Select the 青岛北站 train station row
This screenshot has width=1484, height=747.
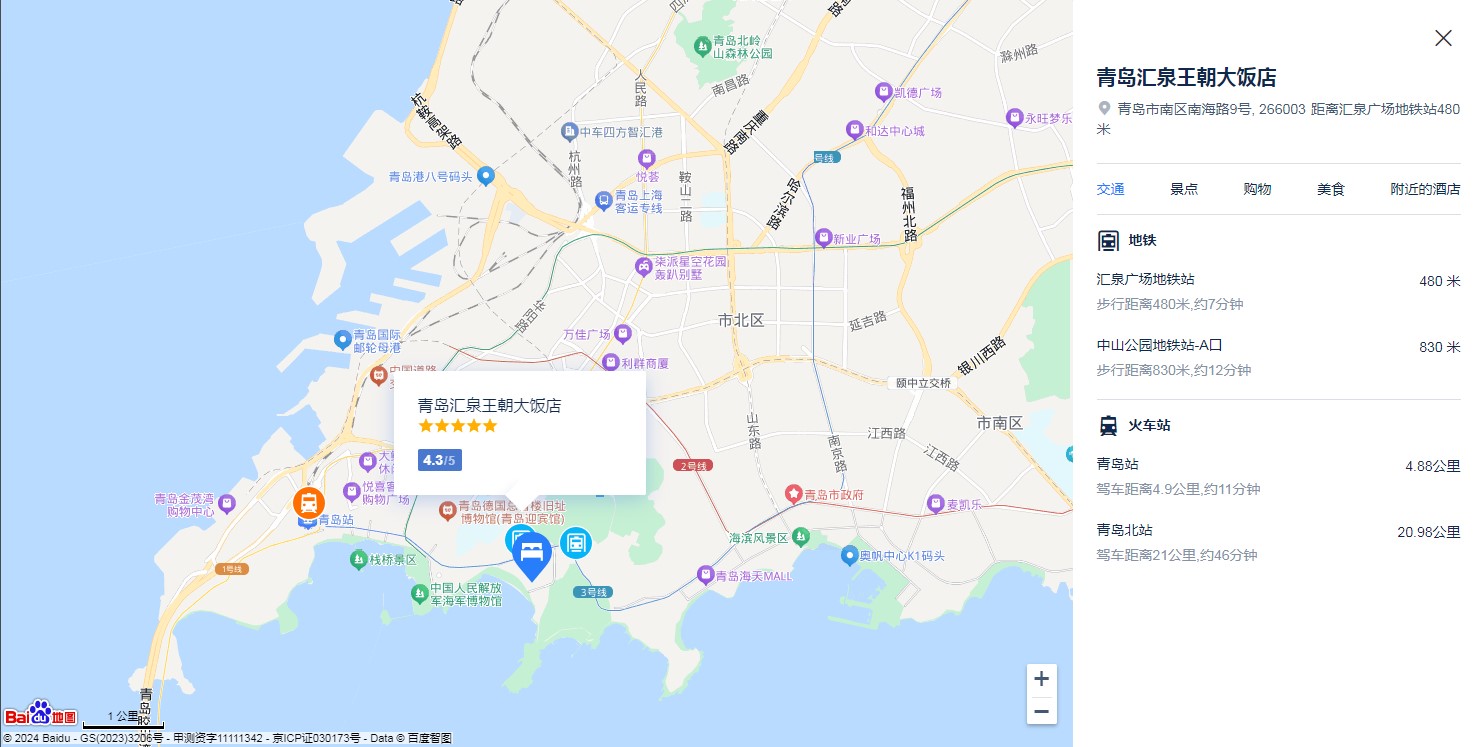1278,542
